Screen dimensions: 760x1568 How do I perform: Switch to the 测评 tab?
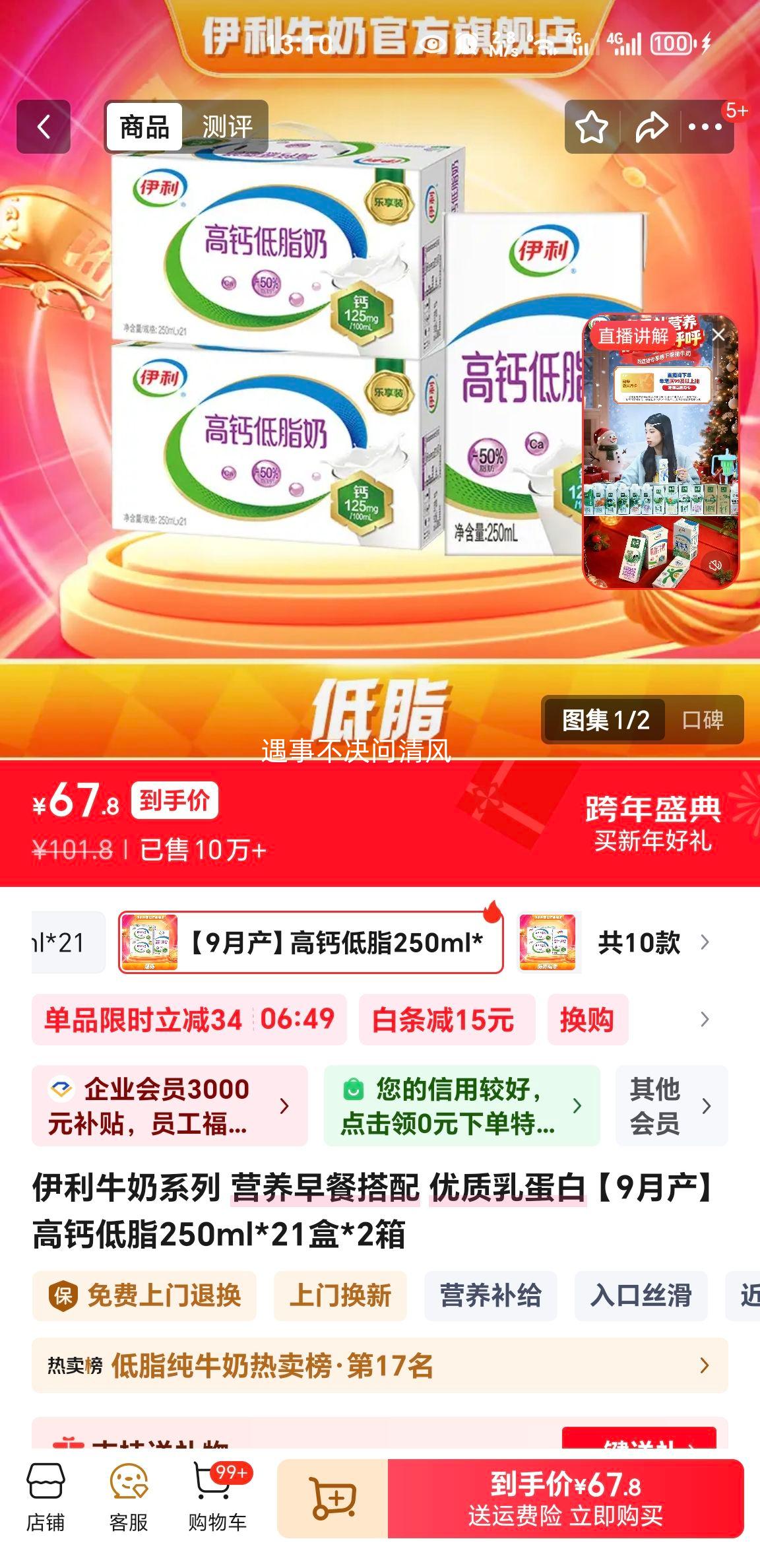228,125
